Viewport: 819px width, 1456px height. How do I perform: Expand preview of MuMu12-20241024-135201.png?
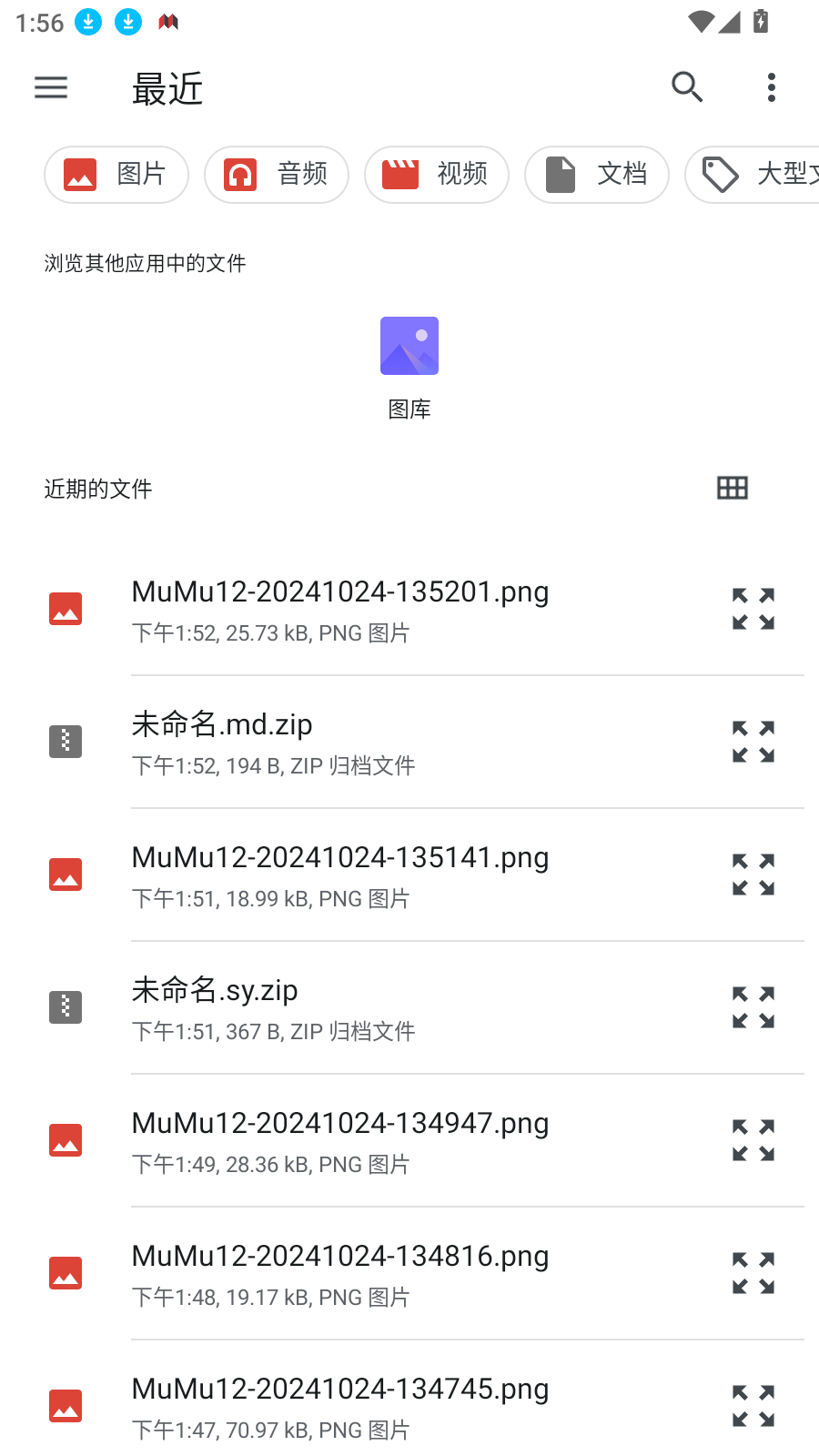pyautogui.click(x=753, y=609)
